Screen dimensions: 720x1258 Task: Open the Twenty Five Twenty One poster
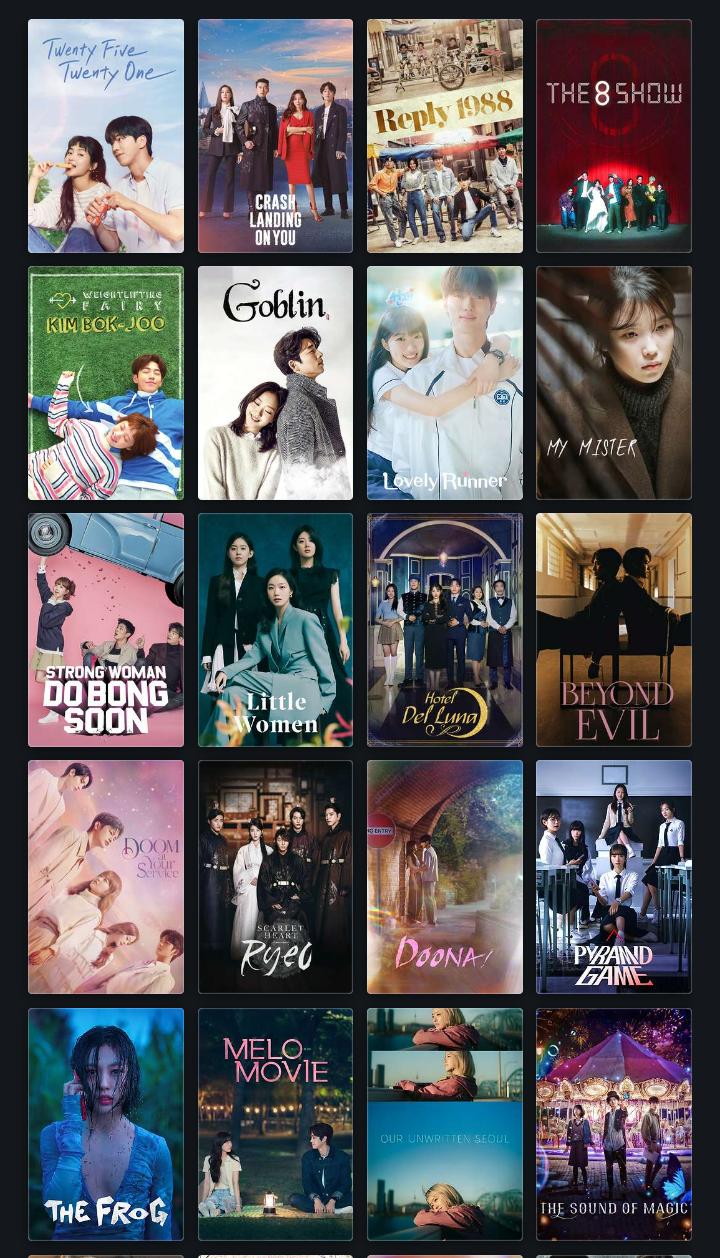tap(106, 136)
